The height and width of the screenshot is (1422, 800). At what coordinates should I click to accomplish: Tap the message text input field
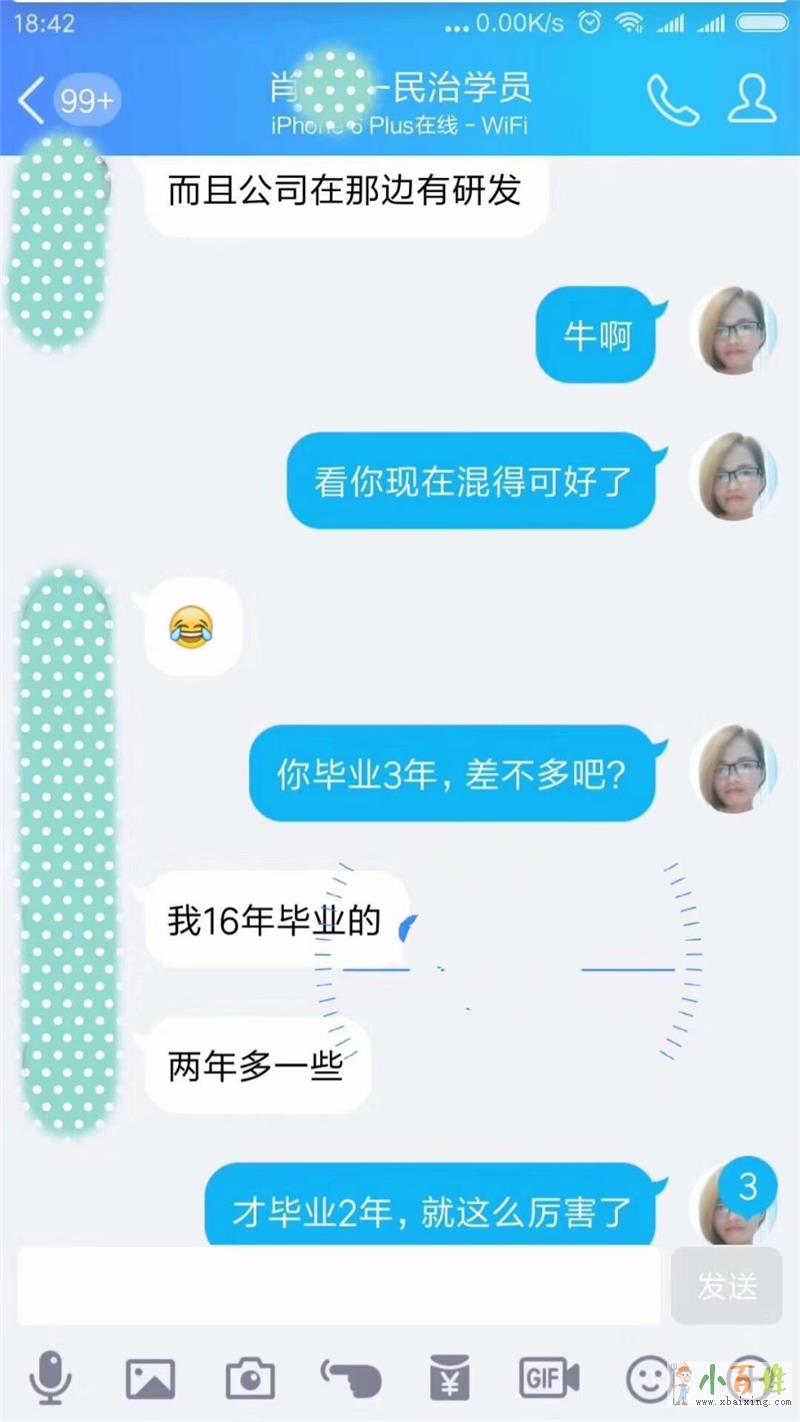338,1286
